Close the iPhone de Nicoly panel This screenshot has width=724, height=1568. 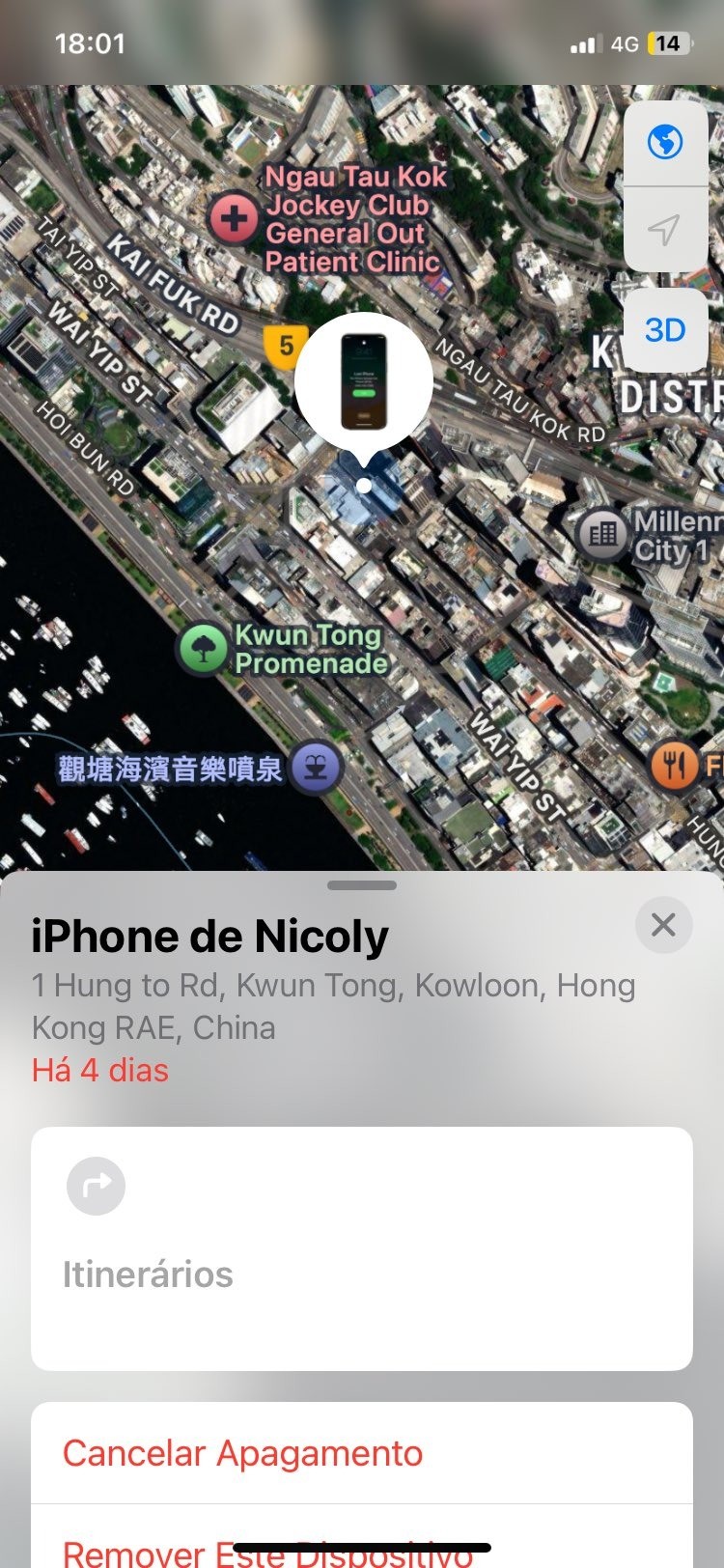pos(663,925)
